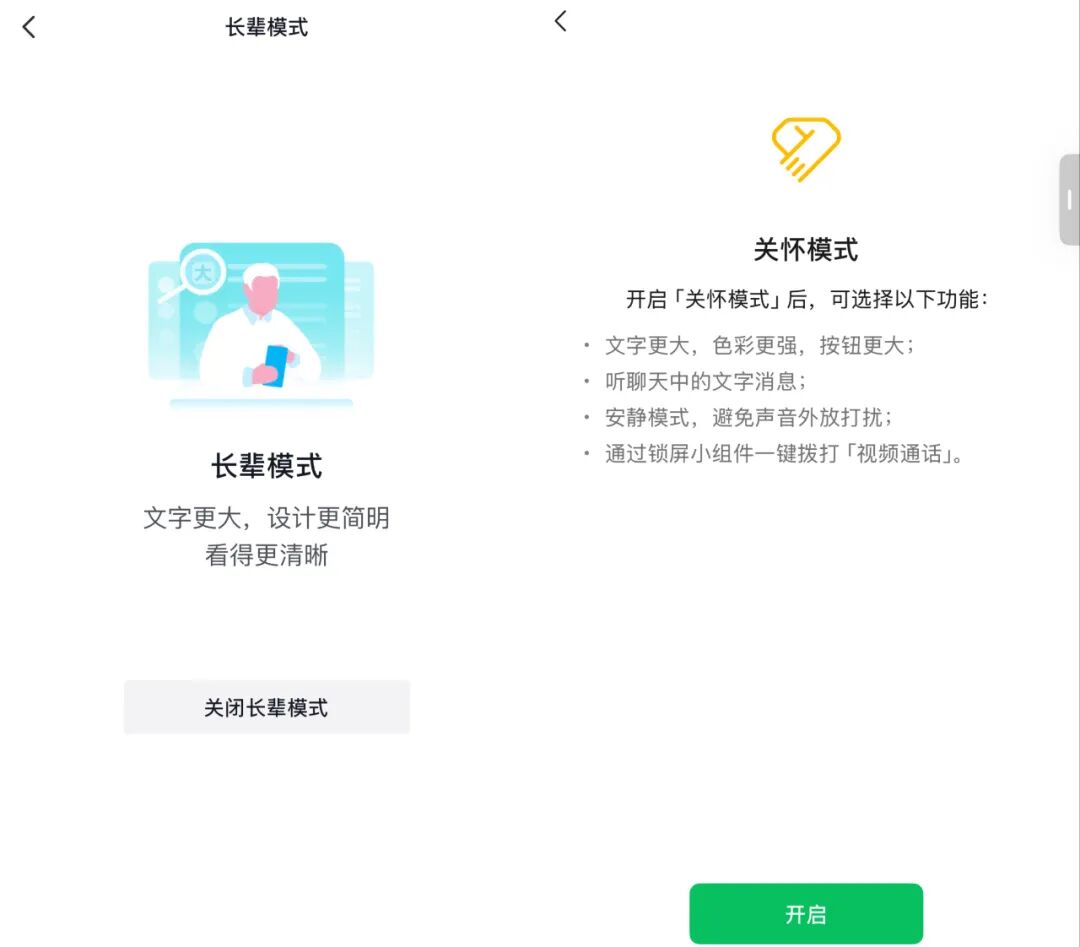Tap the back arrow above 关怀模式
The image size is (1080, 947).
561,20
